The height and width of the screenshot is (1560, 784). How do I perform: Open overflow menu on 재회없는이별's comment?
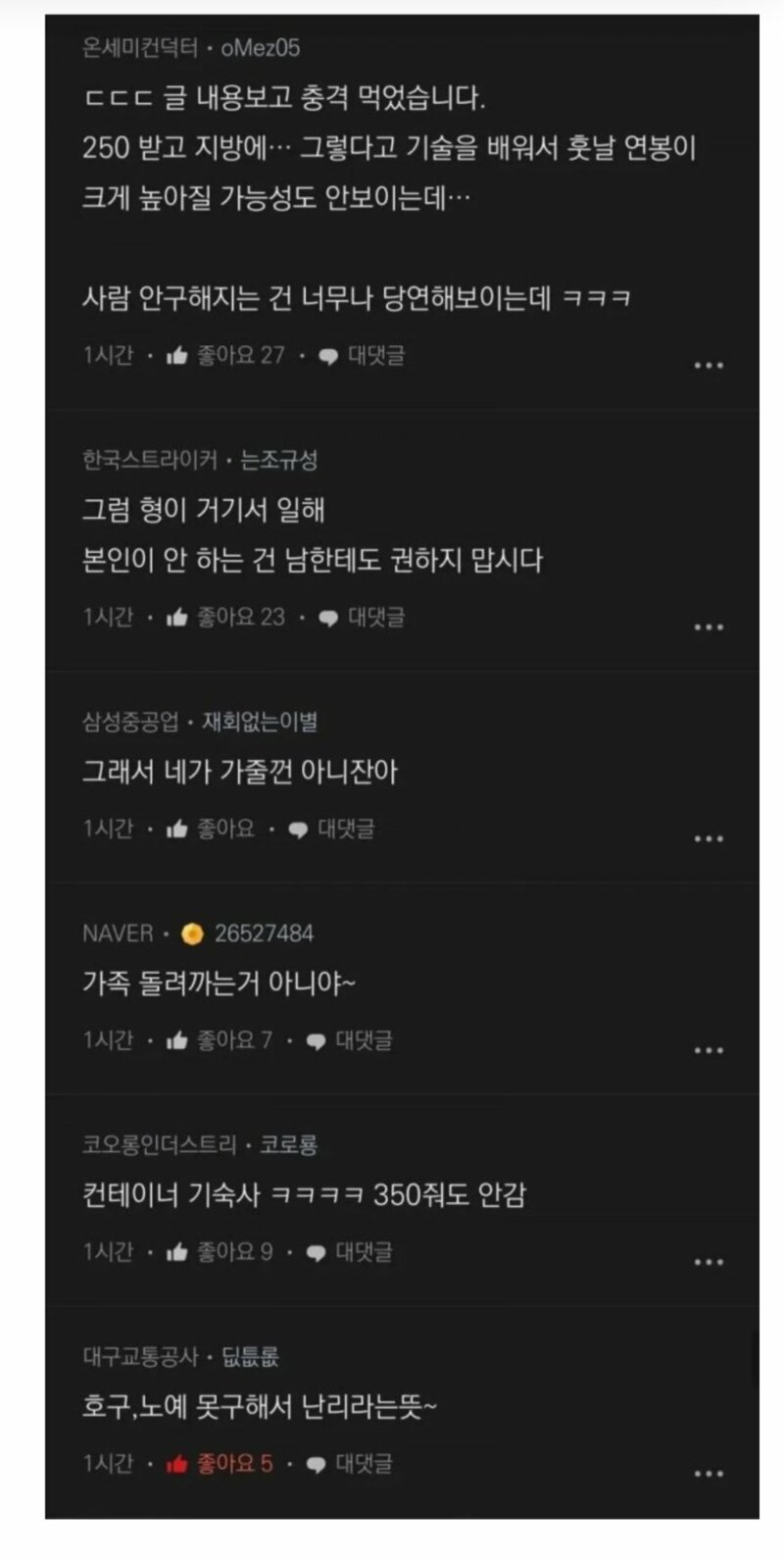pos(708,838)
